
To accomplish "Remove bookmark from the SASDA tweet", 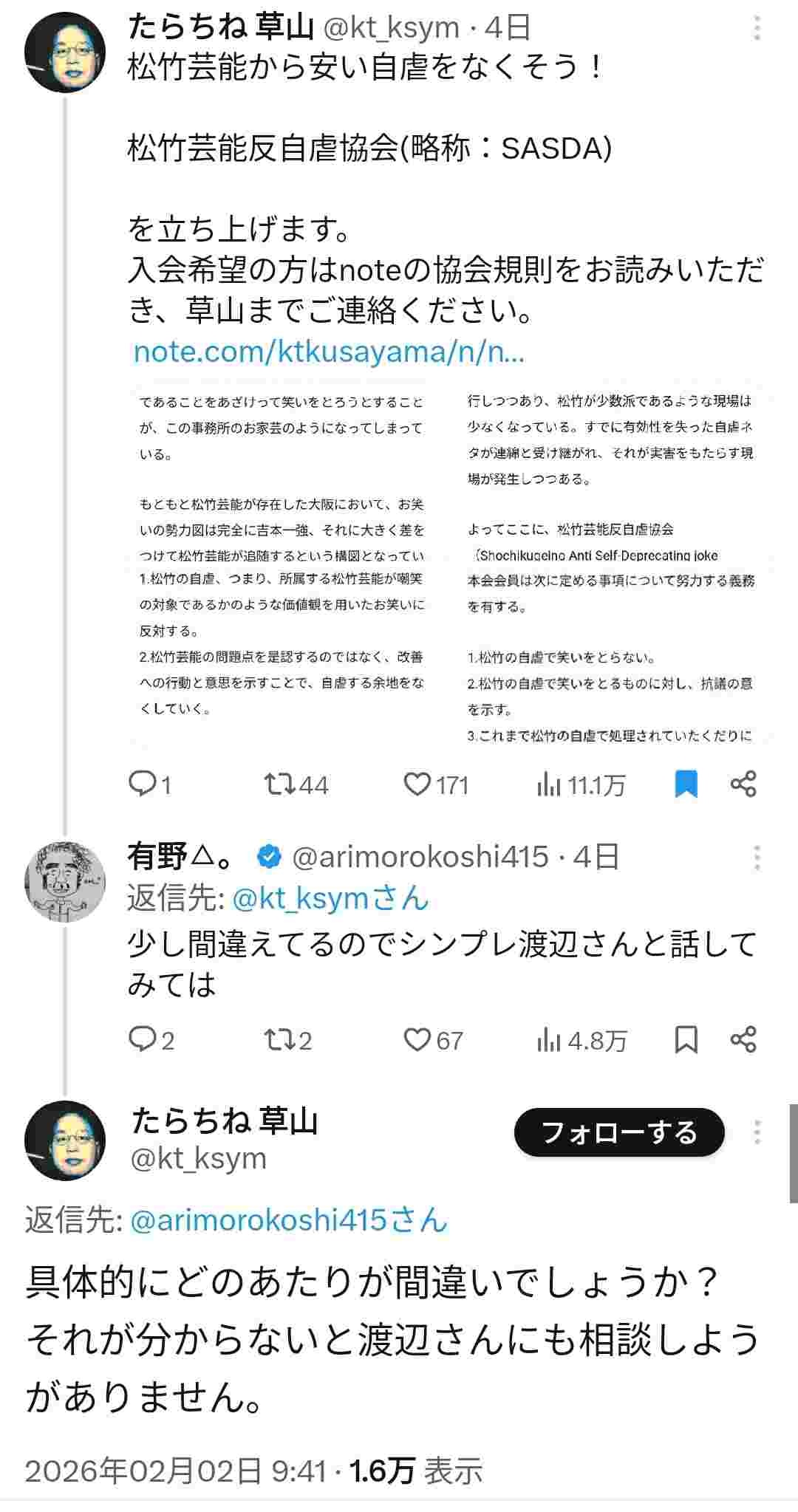I will 686,783.
